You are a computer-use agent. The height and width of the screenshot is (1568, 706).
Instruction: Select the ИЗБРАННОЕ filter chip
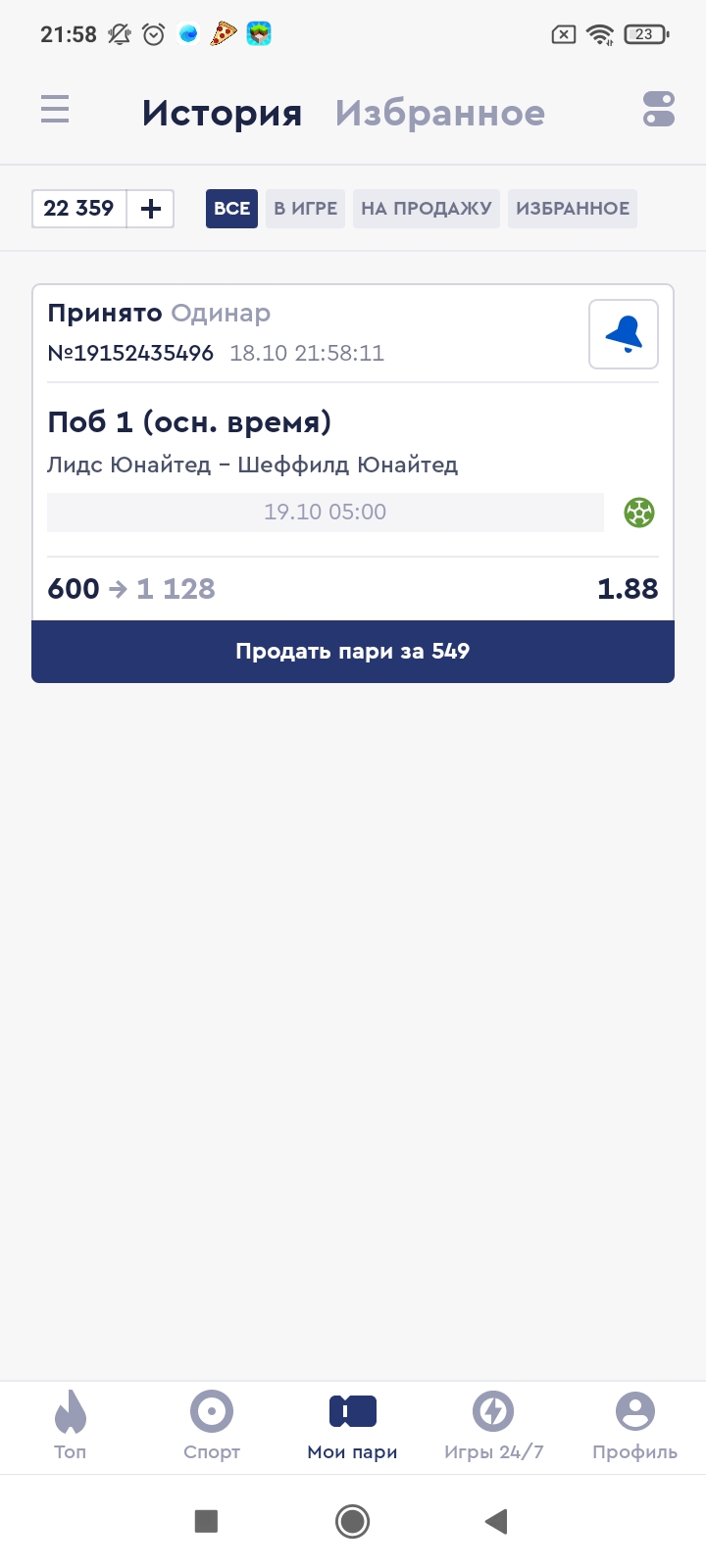572,209
